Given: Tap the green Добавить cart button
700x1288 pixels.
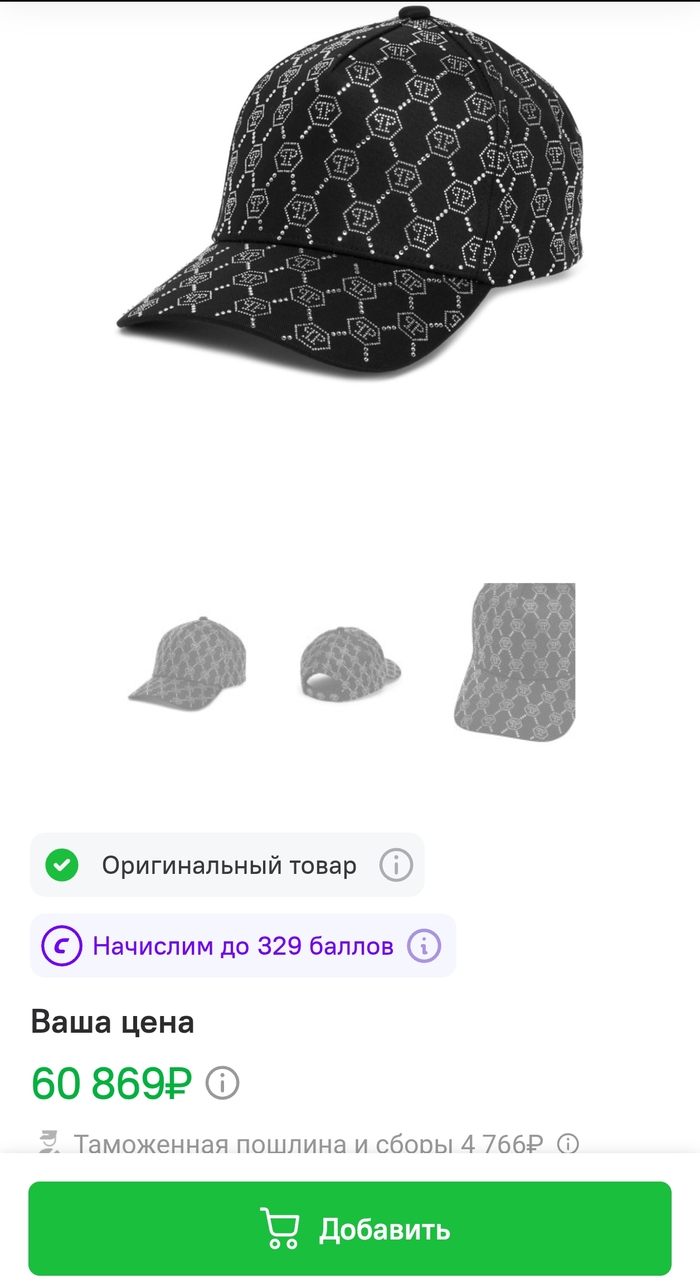Looking at the screenshot, I should click(349, 1228).
